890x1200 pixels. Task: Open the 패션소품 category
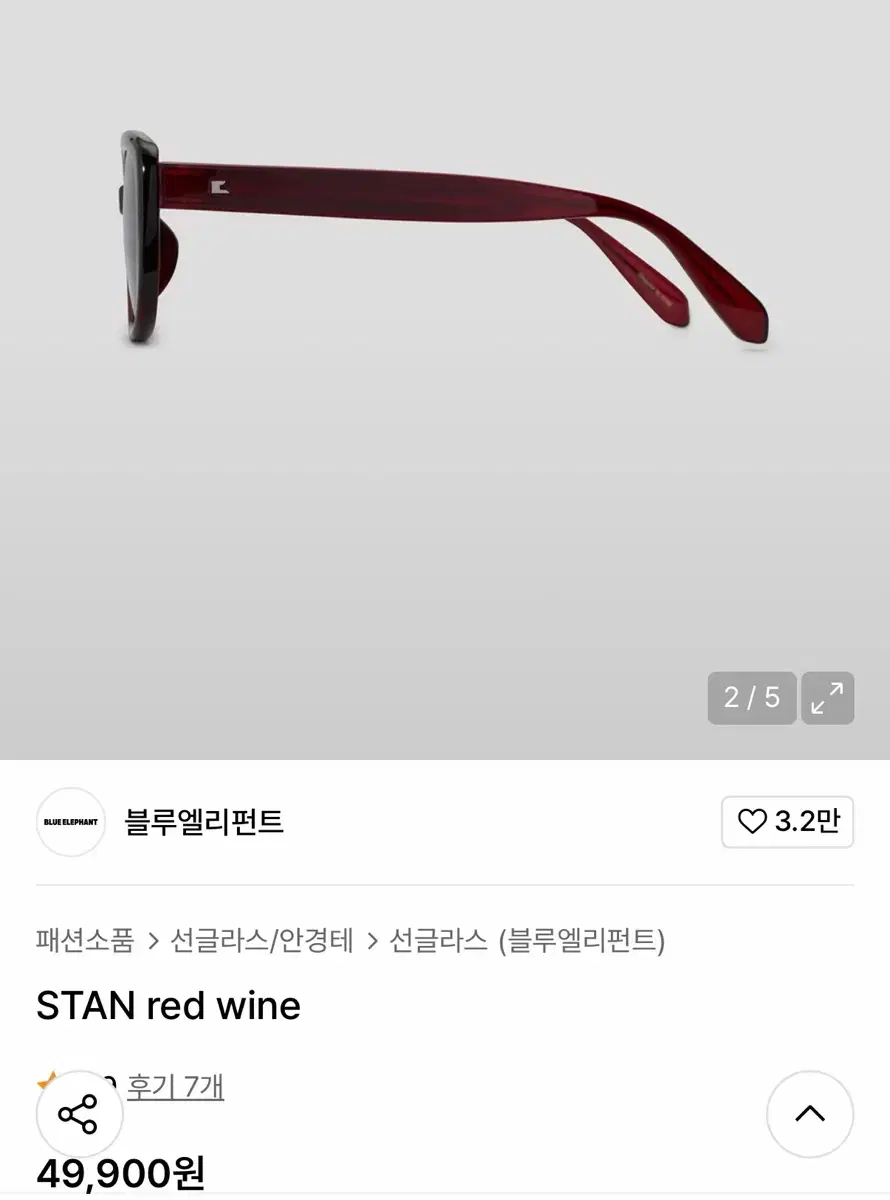[x=85, y=940]
